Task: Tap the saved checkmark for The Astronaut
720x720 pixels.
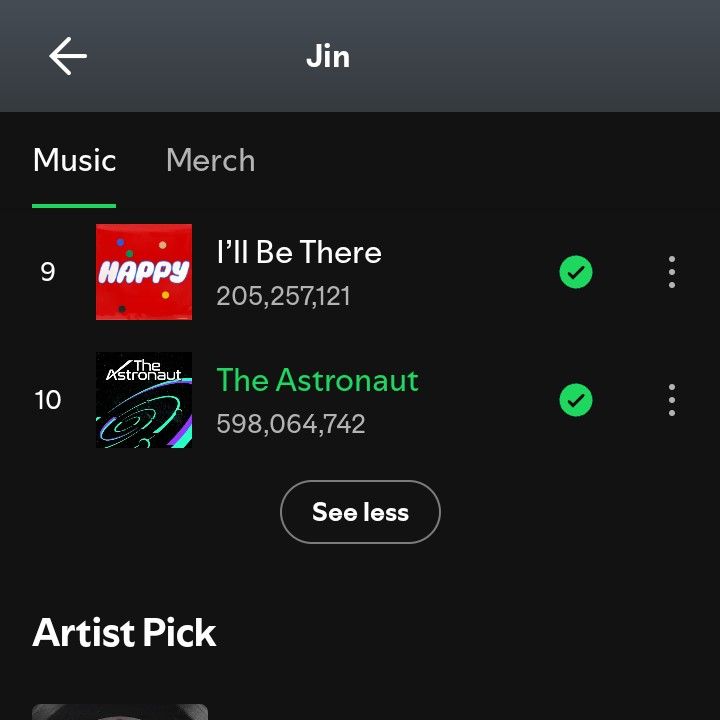Action: tap(576, 400)
